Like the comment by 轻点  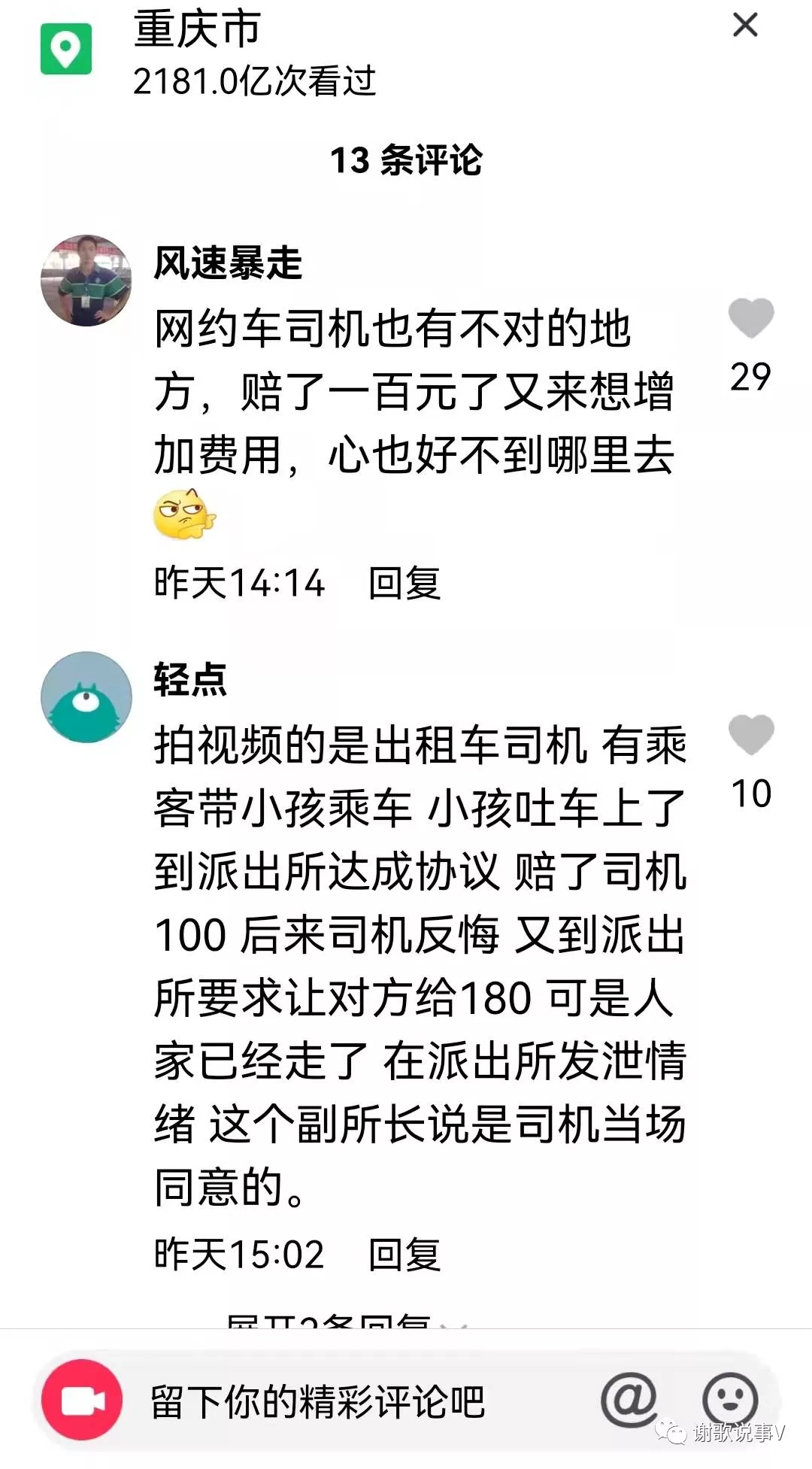(750, 735)
